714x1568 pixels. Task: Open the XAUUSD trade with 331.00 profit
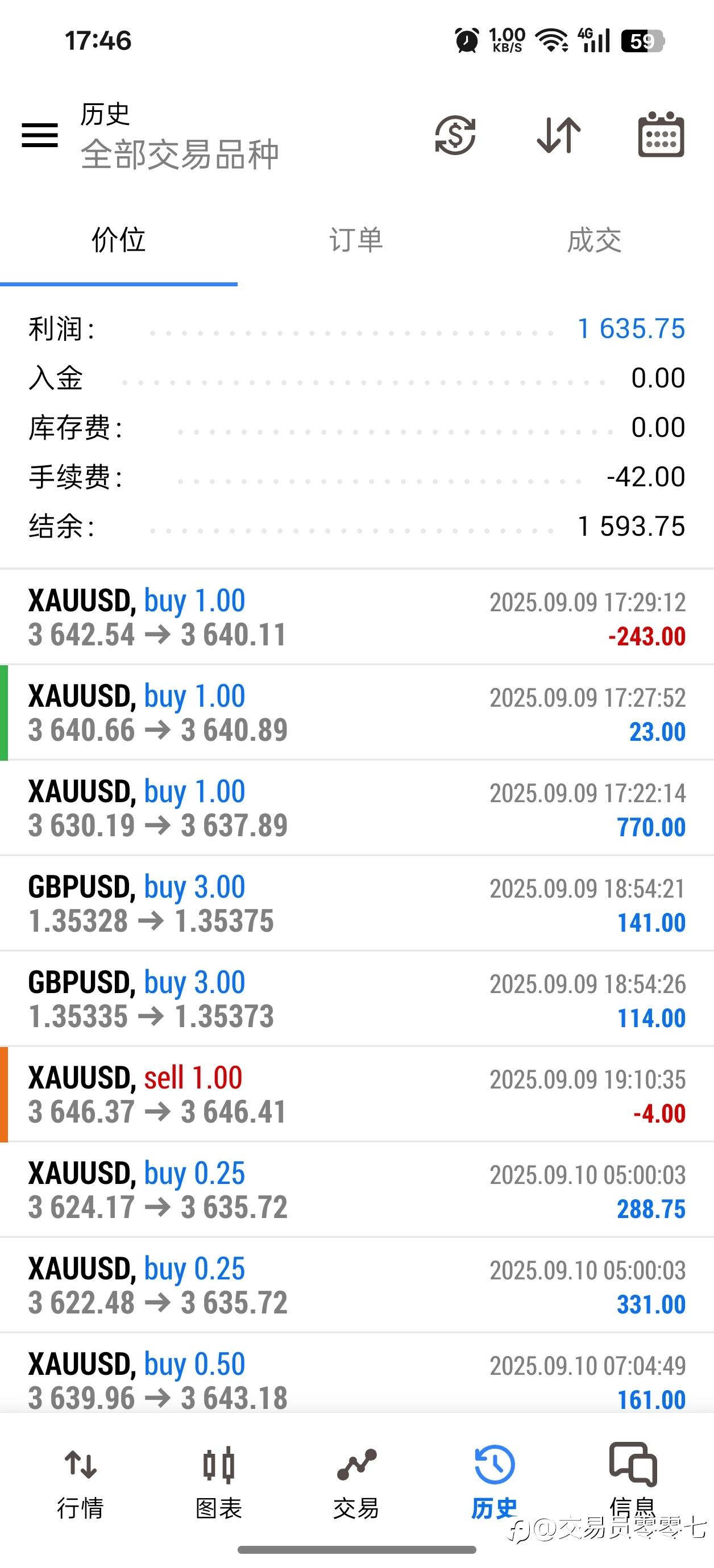[357, 1285]
